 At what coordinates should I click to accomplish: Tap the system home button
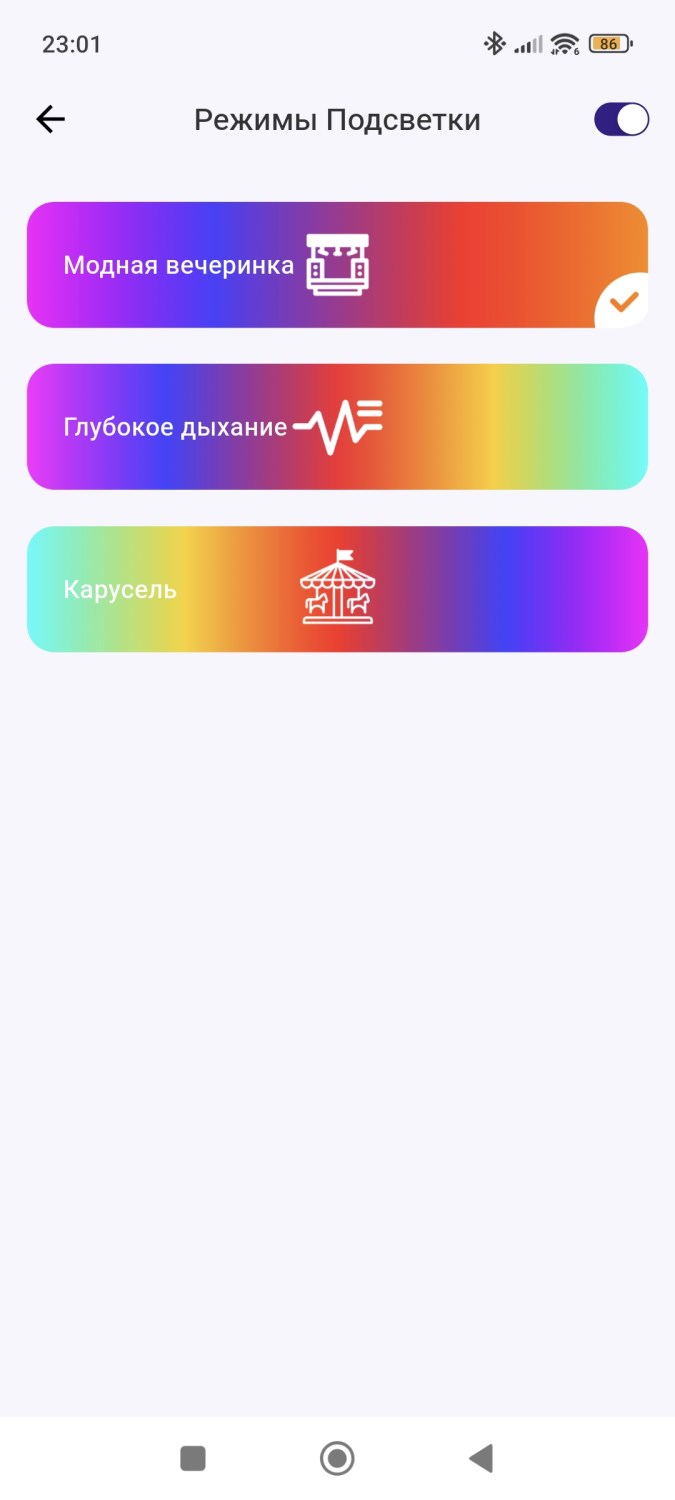[x=337, y=1458]
